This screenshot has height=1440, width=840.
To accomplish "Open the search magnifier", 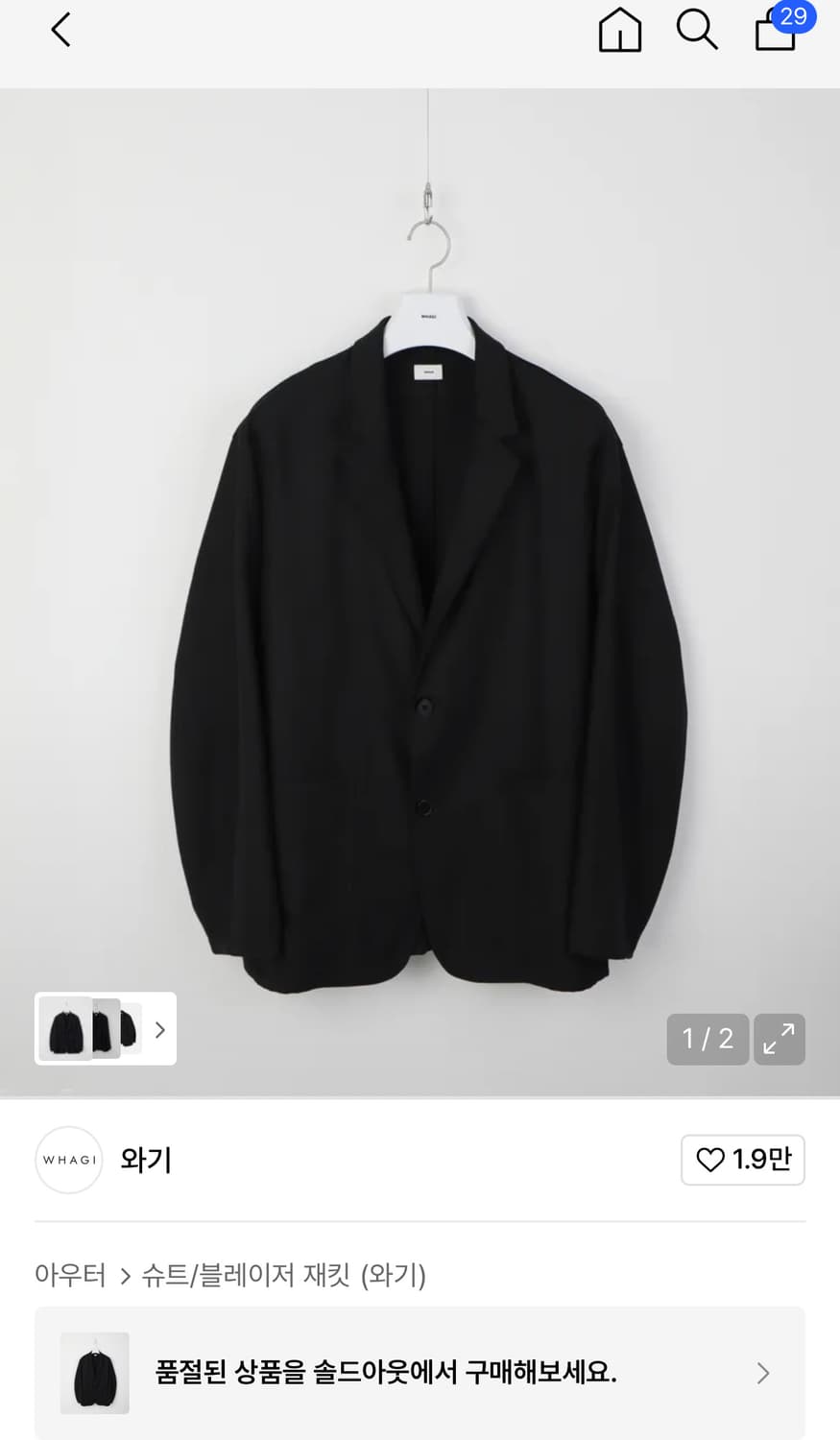I will (x=697, y=30).
